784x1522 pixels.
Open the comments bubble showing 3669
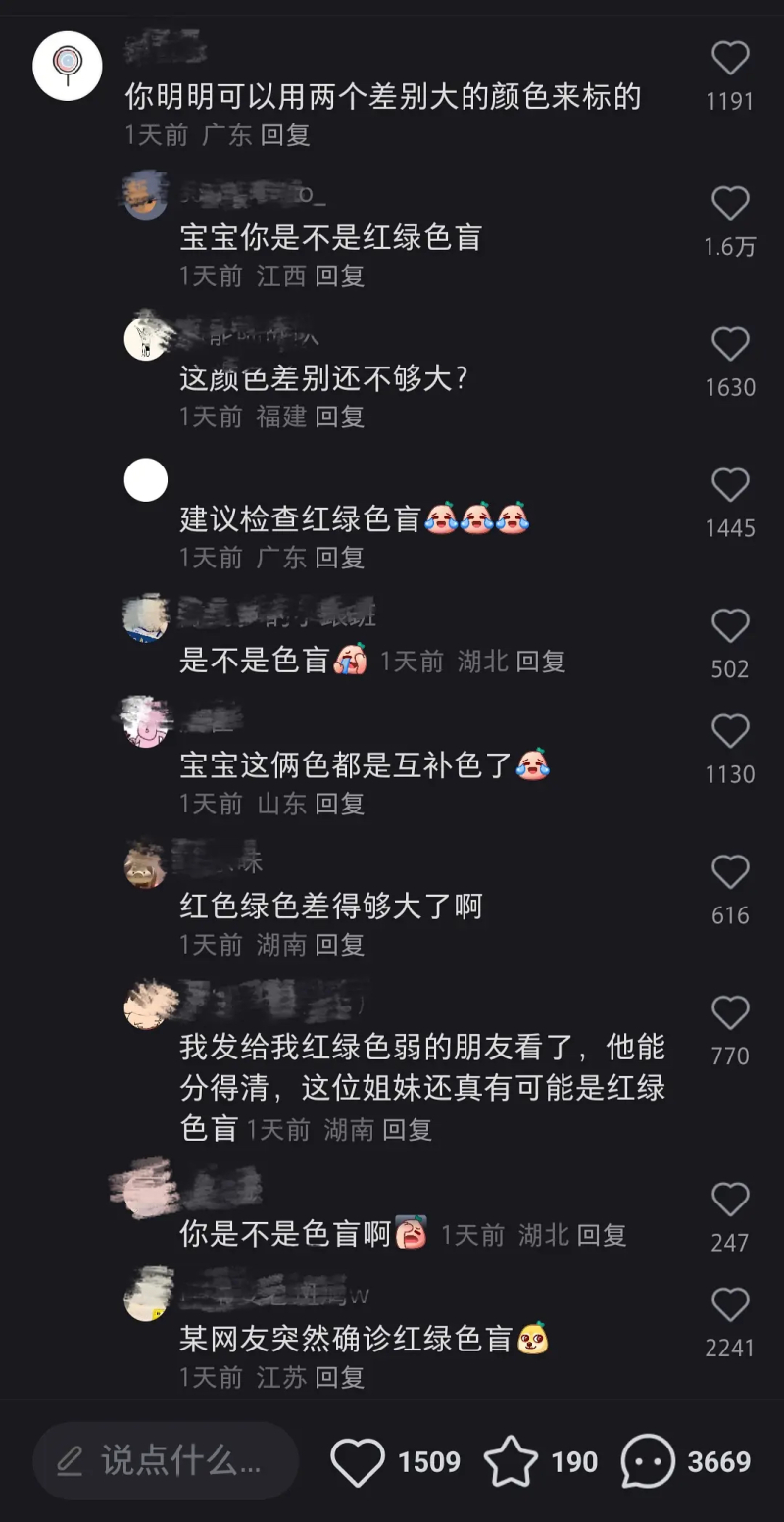(x=648, y=1461)
